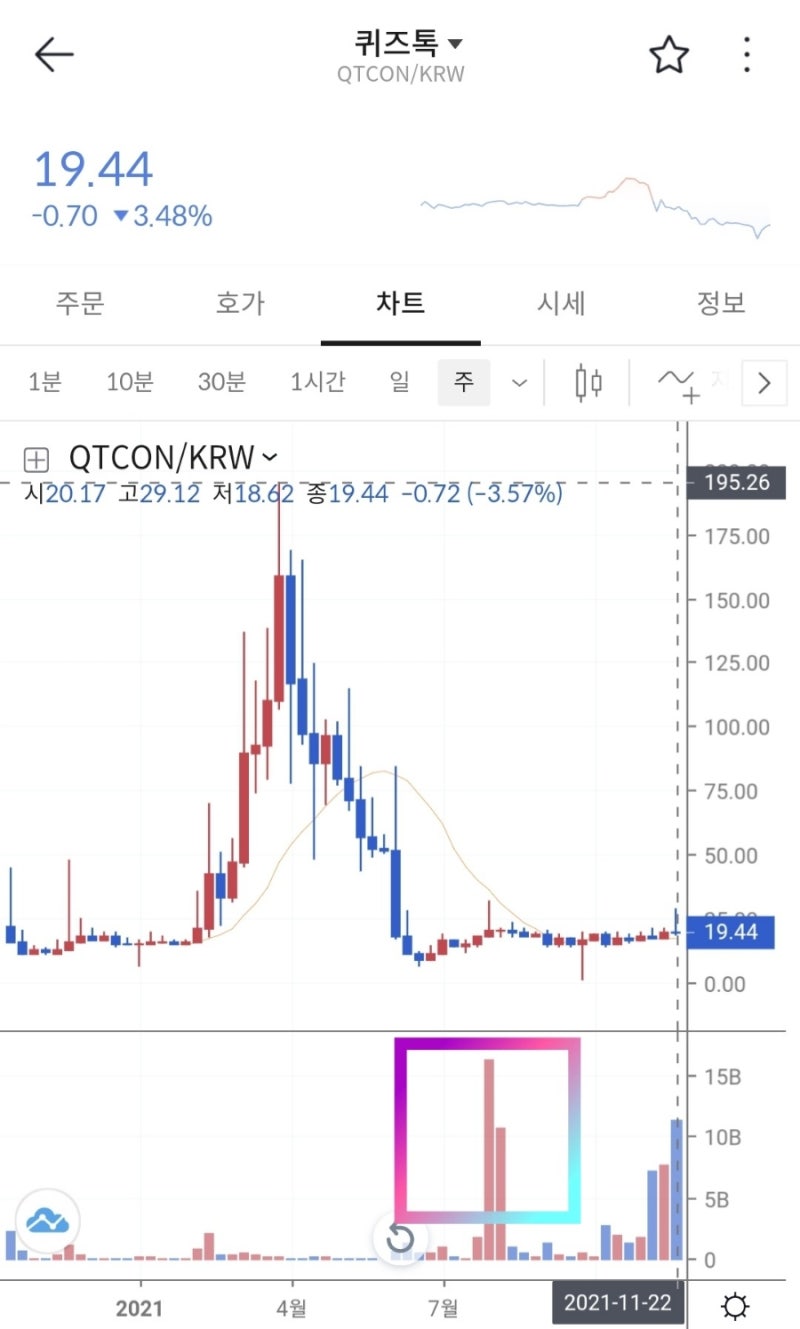The image size is (800, 1329).
Task: Show more chart toolbar options arrow
Action: coord(765,383)
